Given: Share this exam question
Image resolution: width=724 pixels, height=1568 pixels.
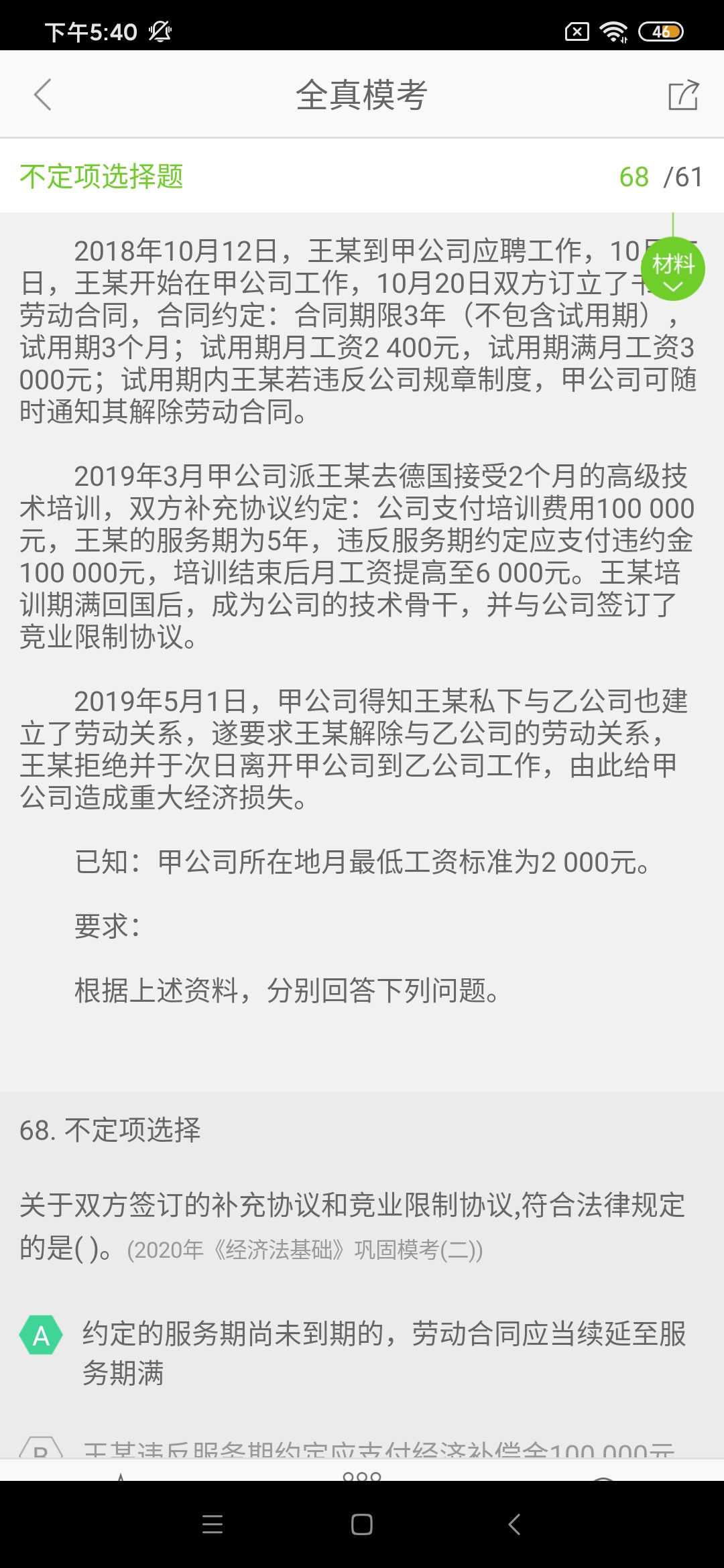Looking at the screenshot, I should tap(683, 95).
